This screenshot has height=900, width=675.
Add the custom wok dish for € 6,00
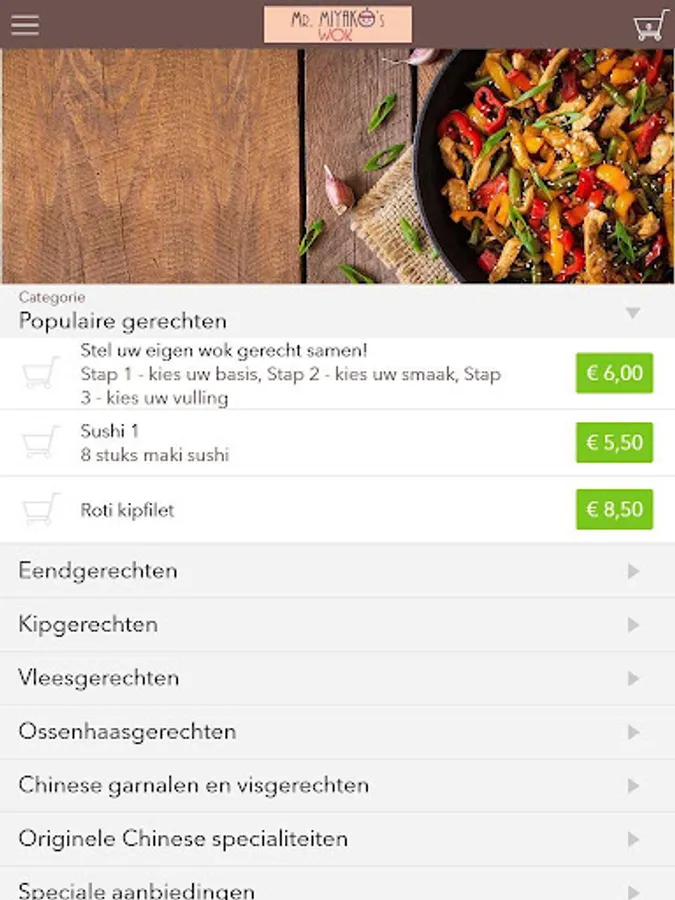pos(614,373)
